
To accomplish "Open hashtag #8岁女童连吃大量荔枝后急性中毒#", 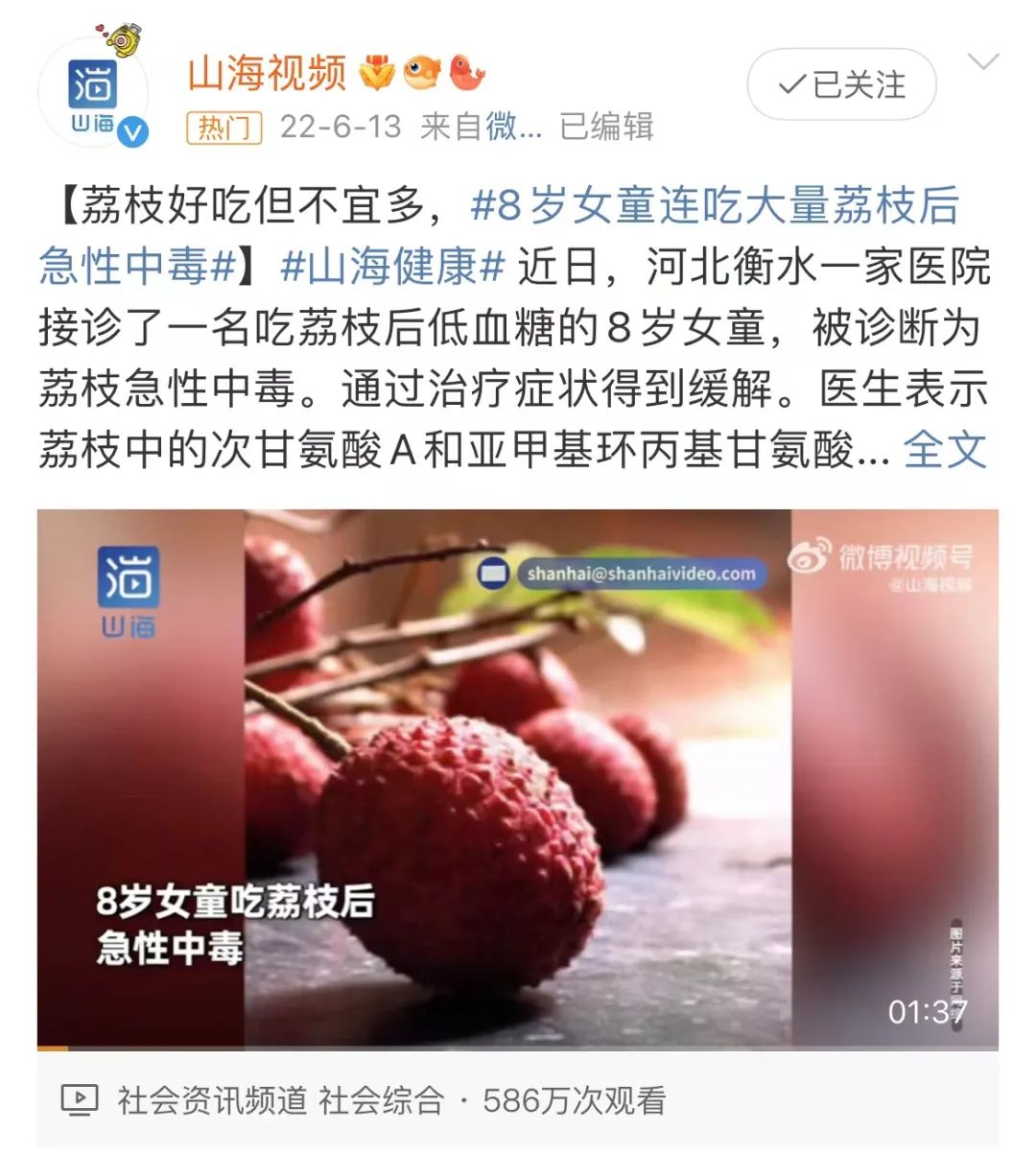I will click(x=715, y=206).
